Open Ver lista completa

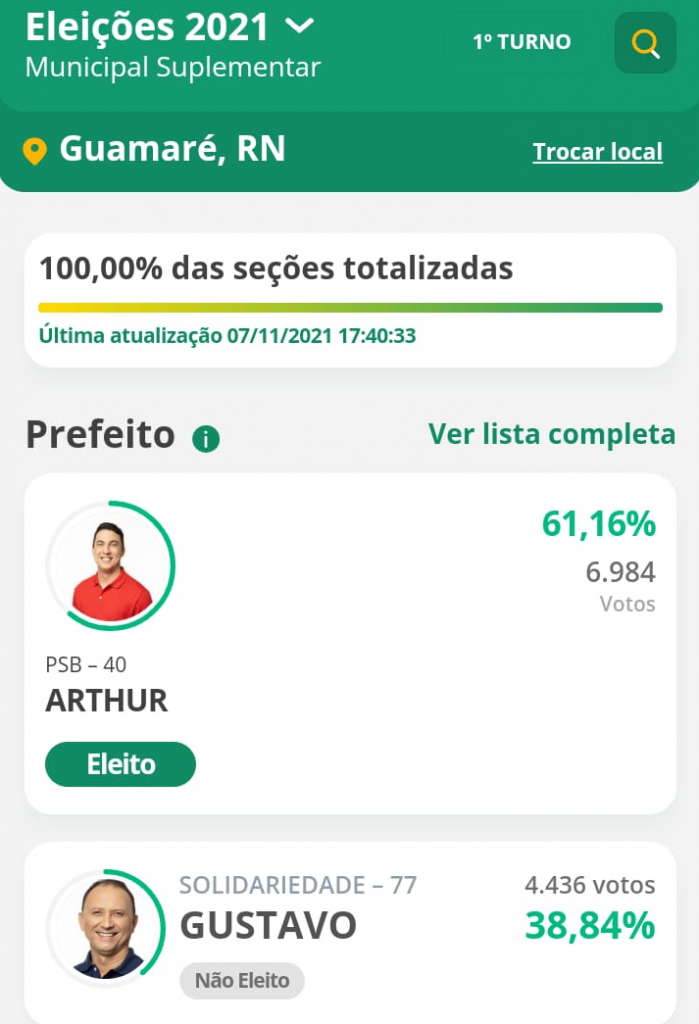tap(552, 434)
